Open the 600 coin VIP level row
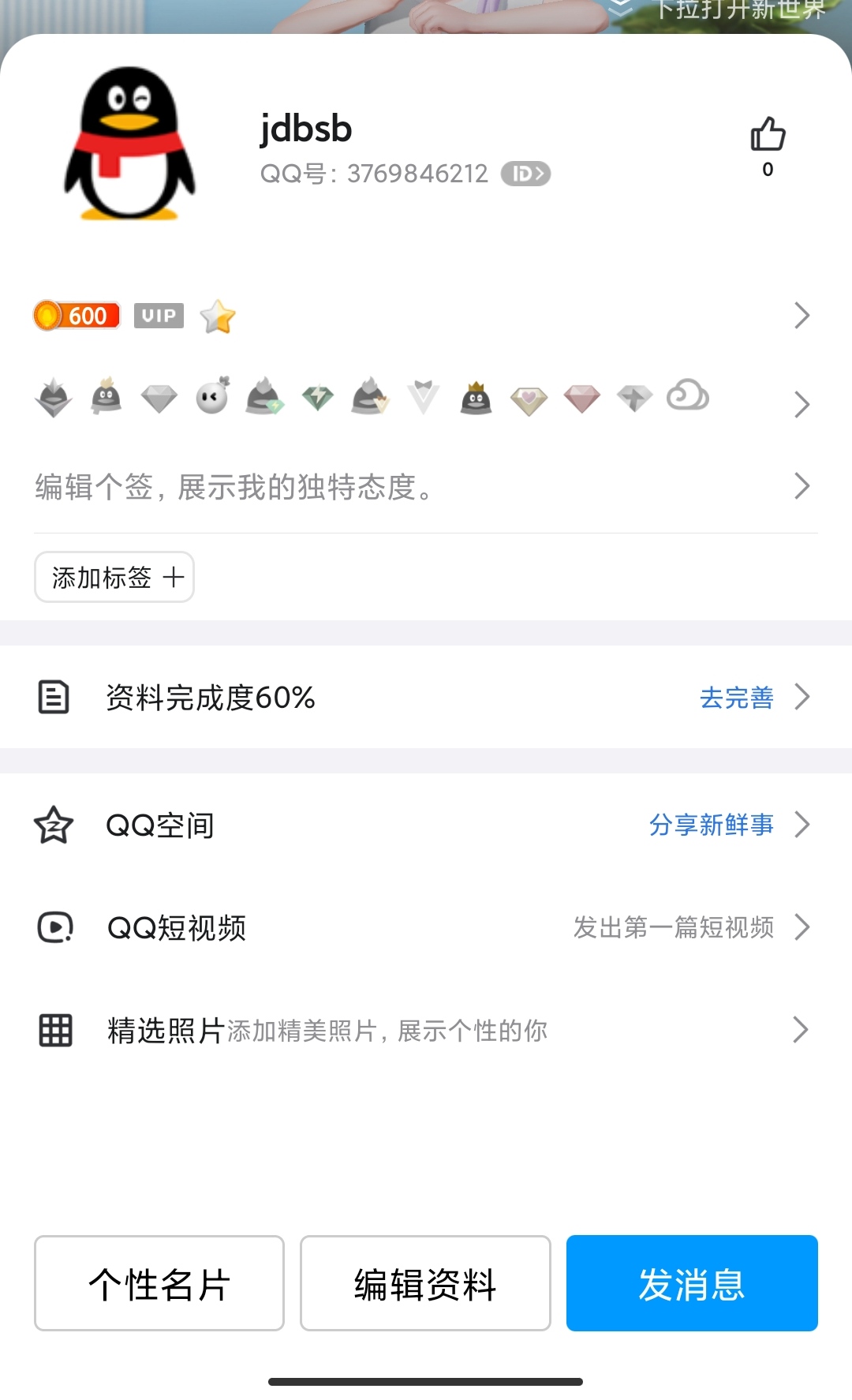Screen dimensions: 852x1400 [426, 316]
